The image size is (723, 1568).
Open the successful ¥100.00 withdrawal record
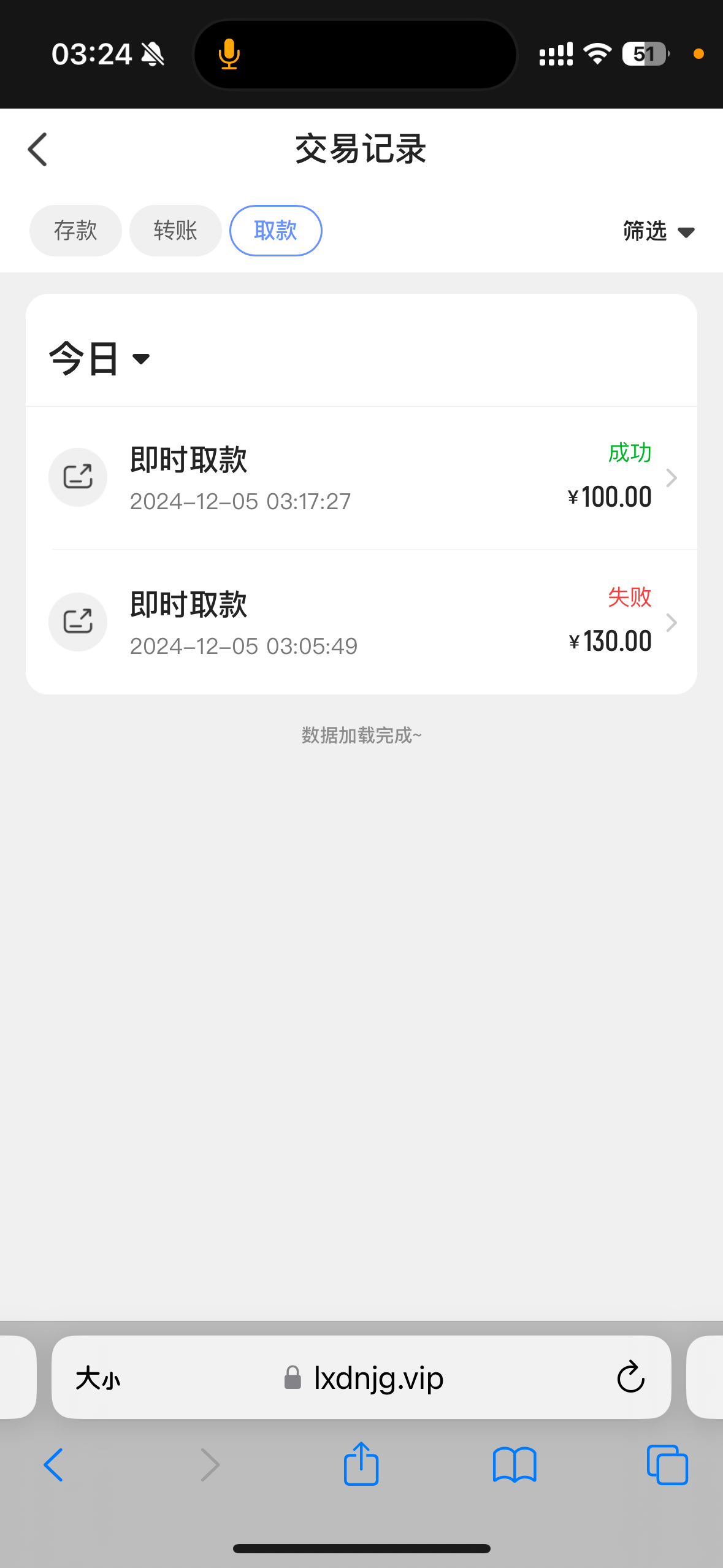point(362,477)
